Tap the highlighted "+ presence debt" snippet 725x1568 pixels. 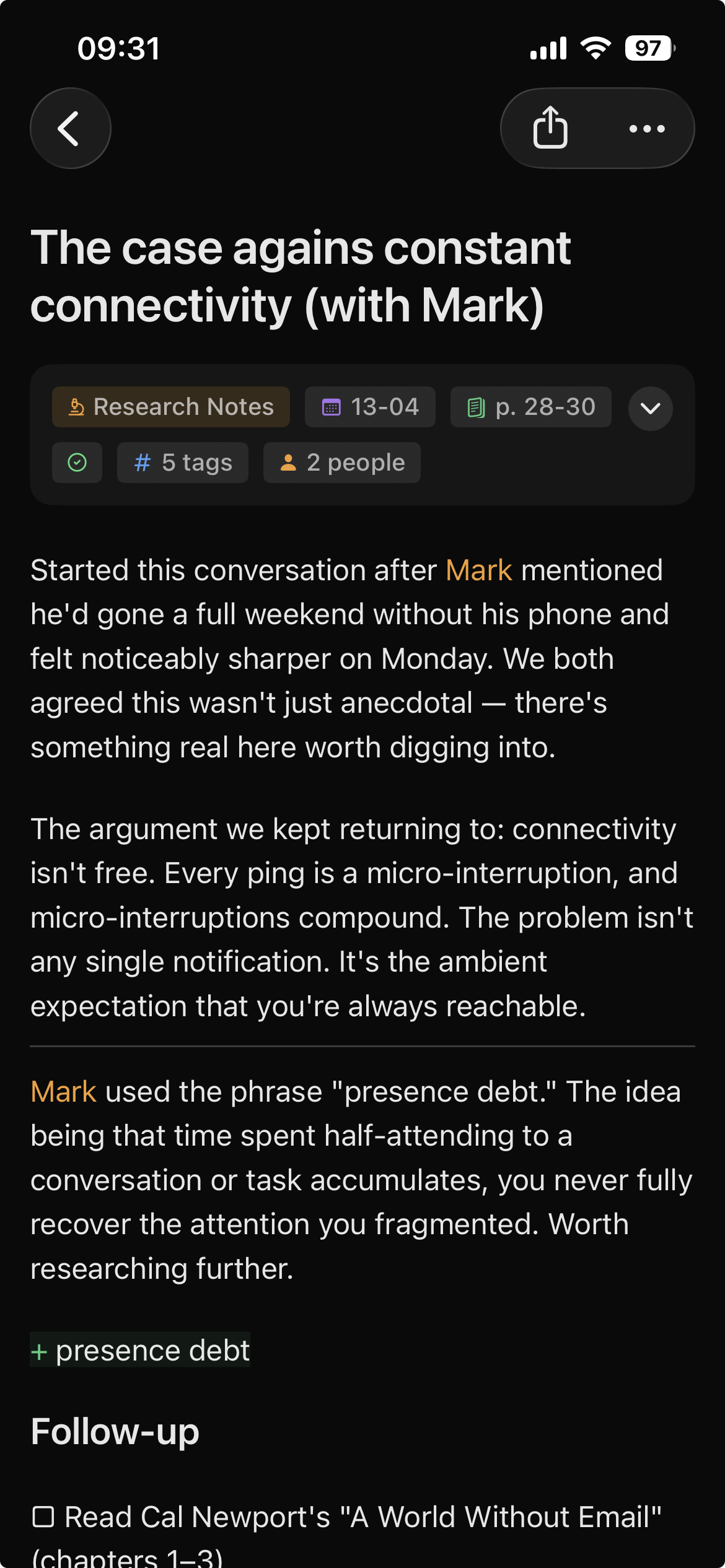(x=140, y=1350)
